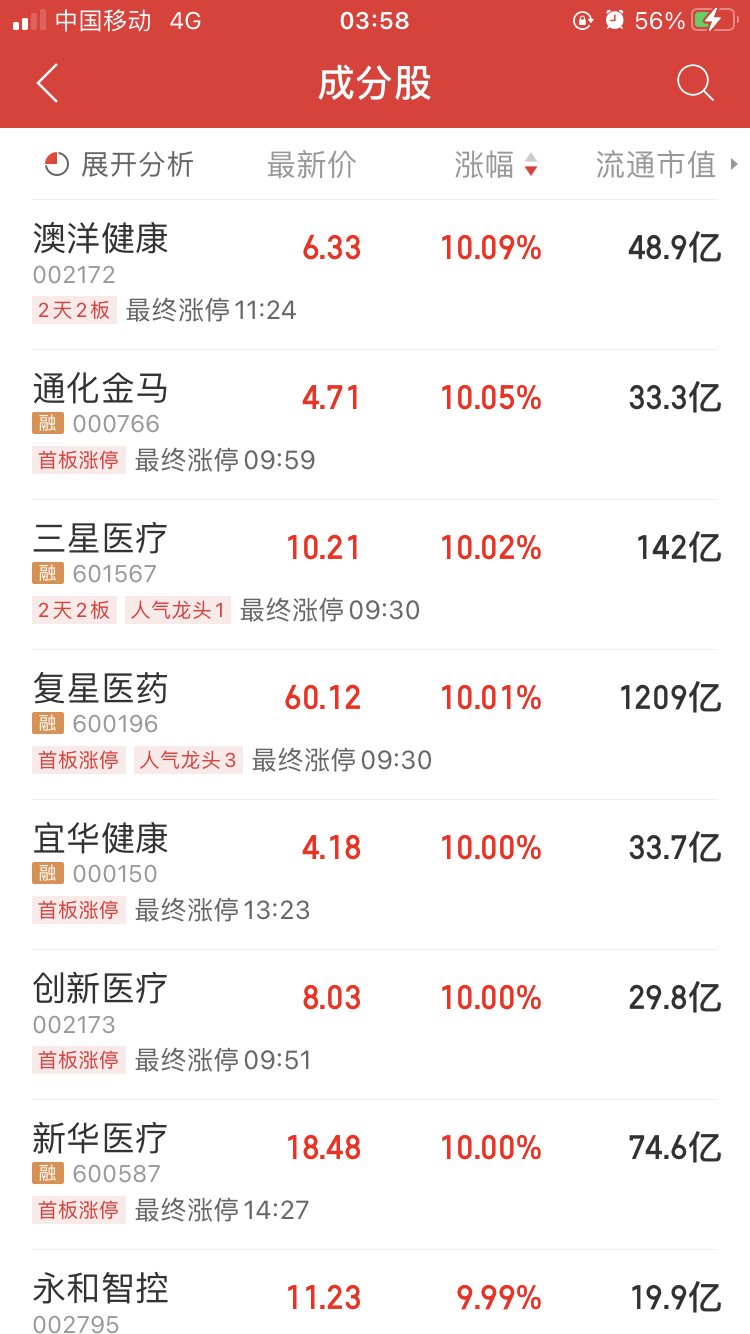Image resolution: width=750 pixels, height=1334 pixels.
Task: Tap 展开分析 to expand analysis
Action: pyautogui.click(x=119, y=165)
